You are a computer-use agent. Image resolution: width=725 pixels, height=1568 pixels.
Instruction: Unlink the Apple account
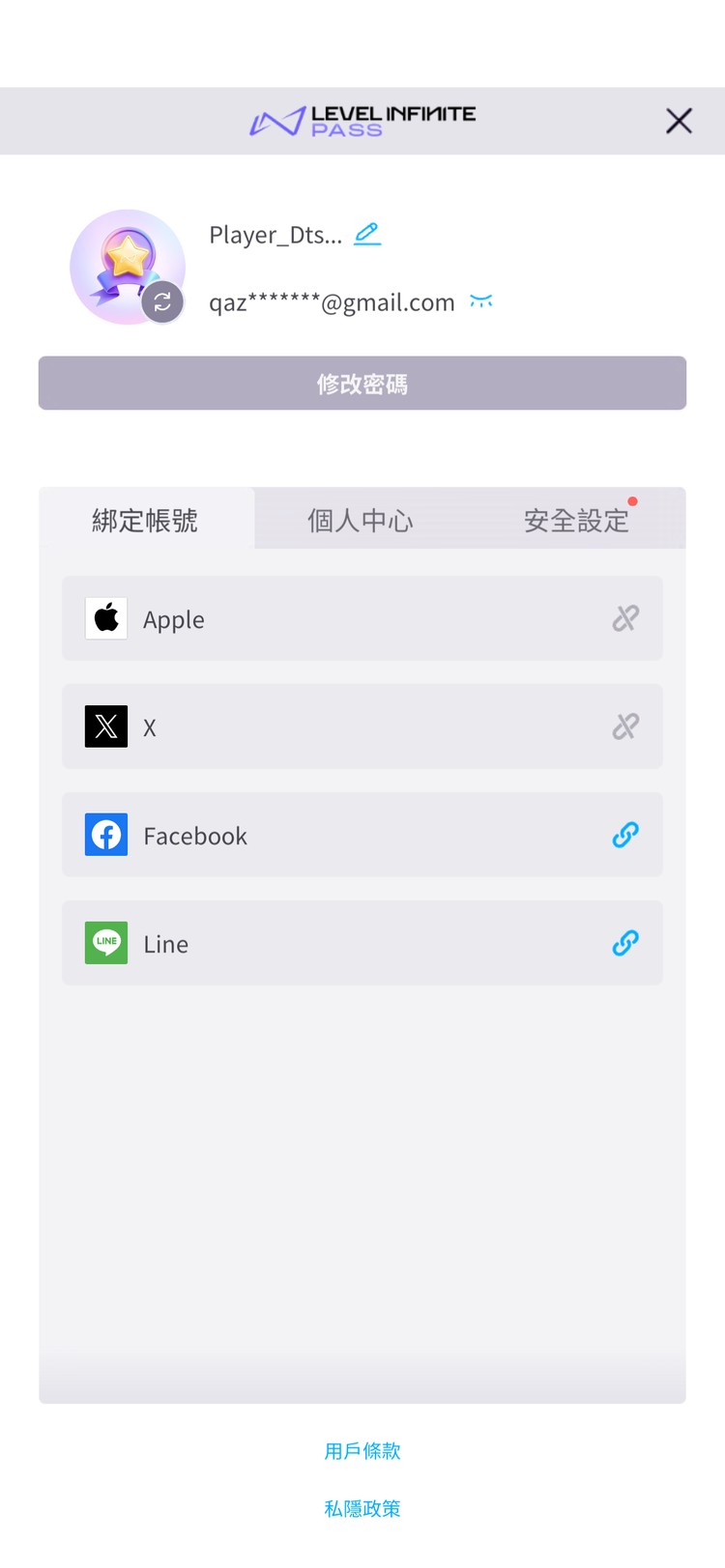(624, 618)
